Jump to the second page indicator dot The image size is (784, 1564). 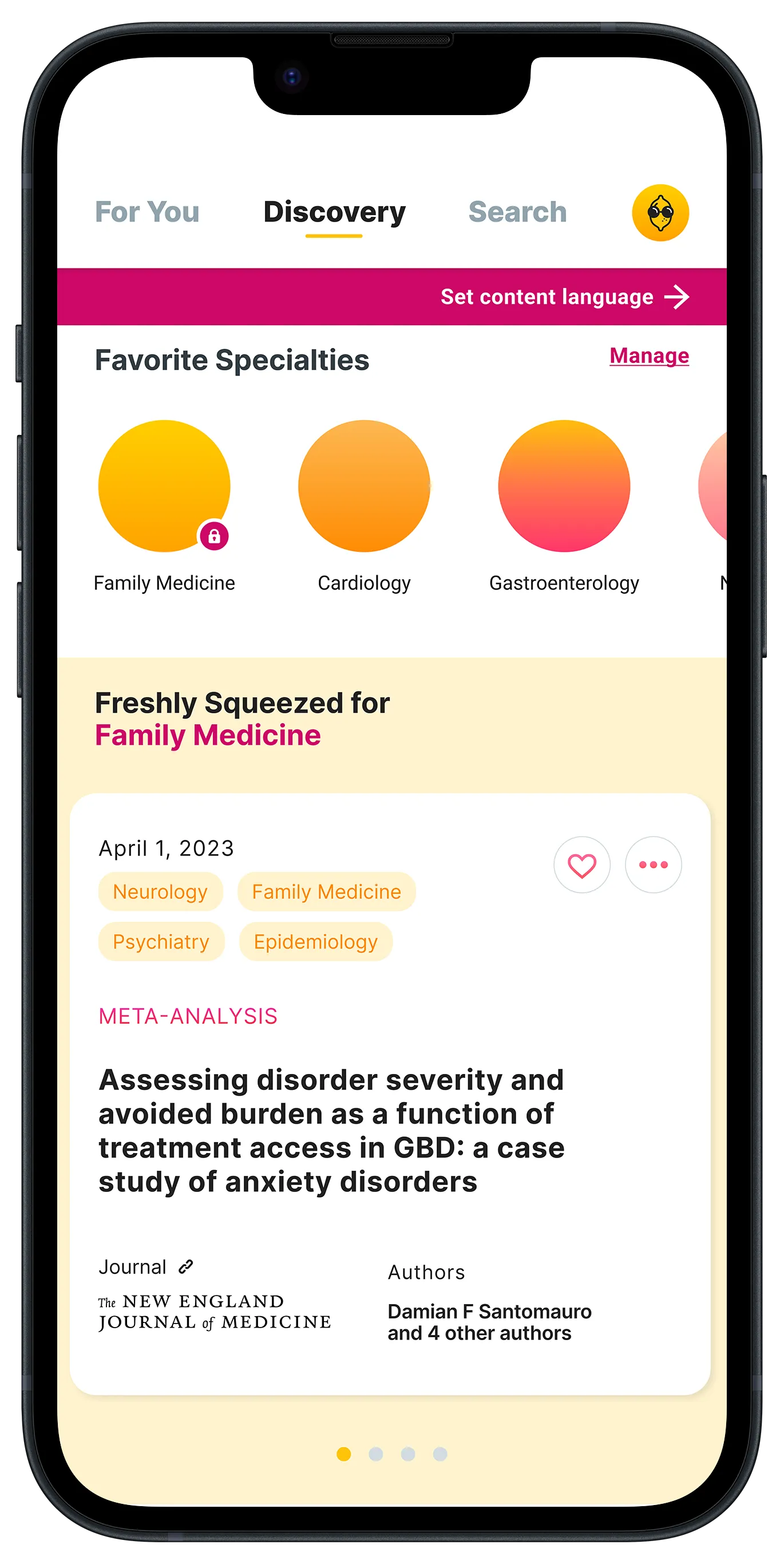click(375, 1454)
